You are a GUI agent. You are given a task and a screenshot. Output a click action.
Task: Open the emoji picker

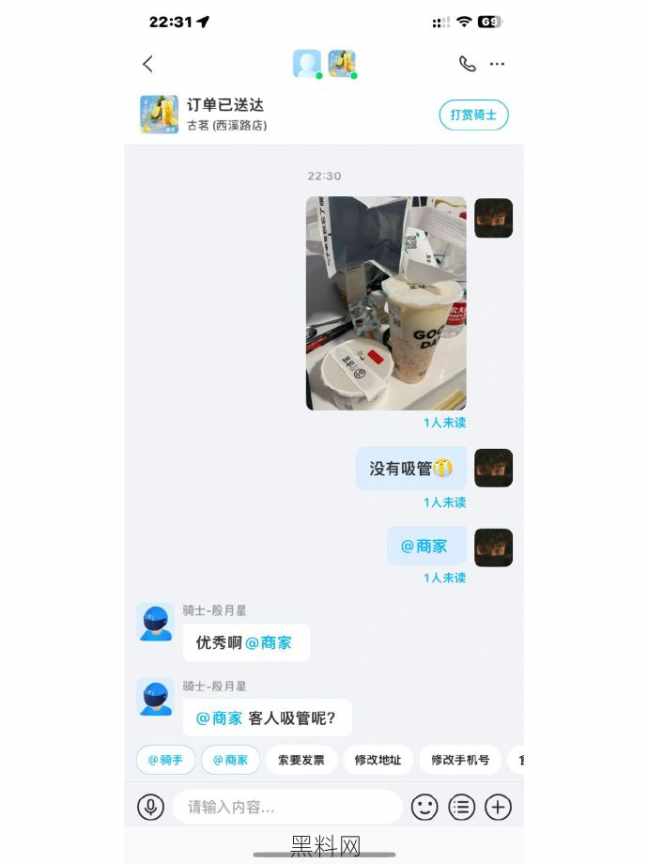point(425,807)
